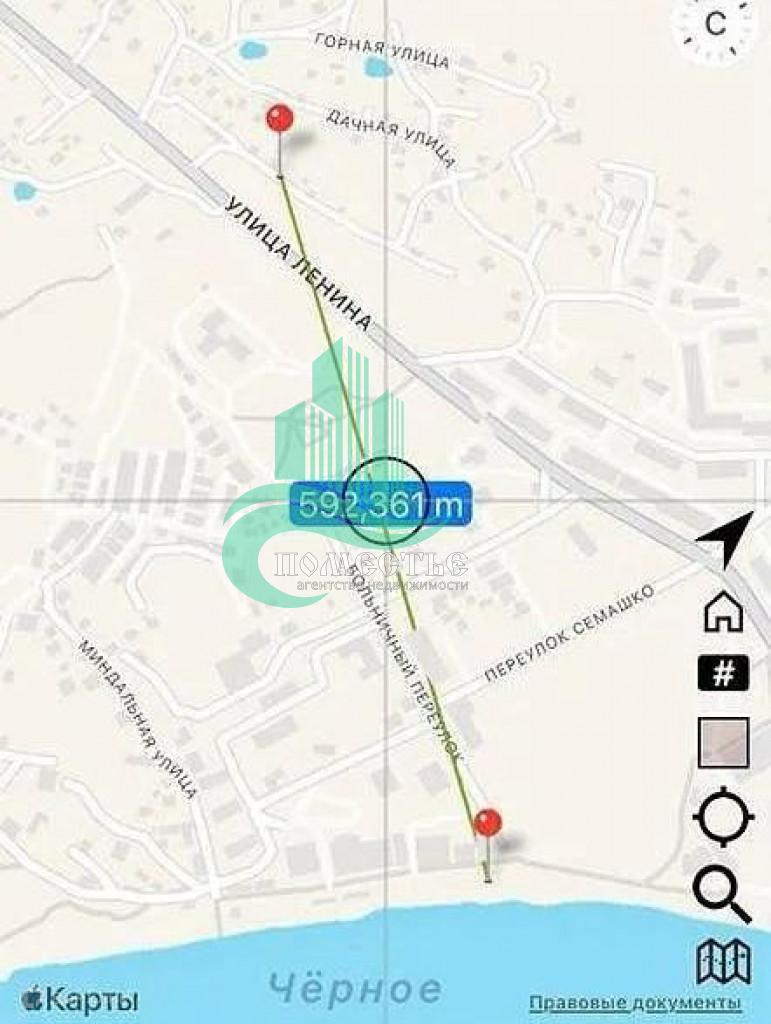Open the Правовые документы link
Viewport: 771px width, 1024px height.
(635, 1003)
